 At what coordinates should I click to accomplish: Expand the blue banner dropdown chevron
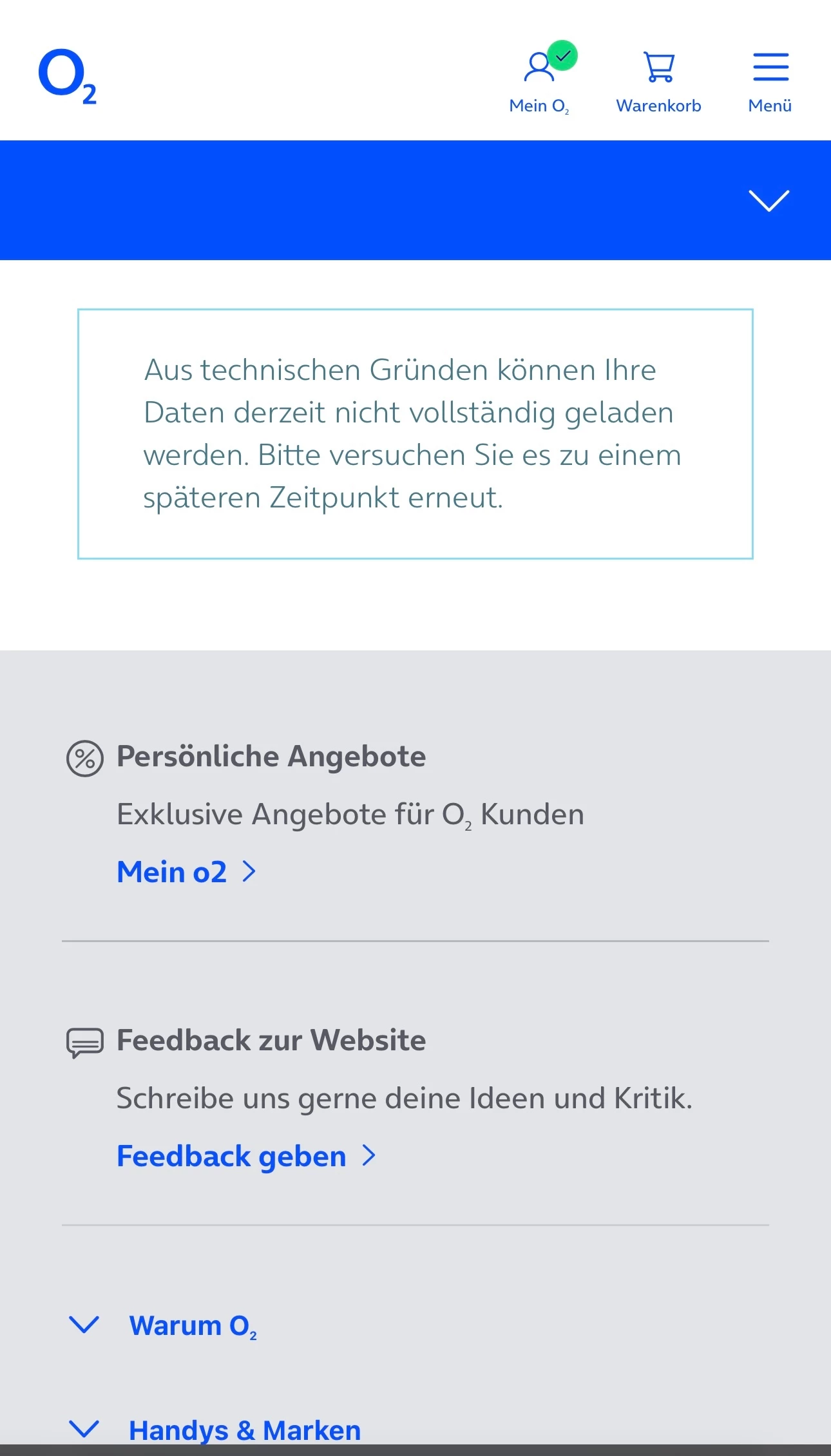coord(769,200)
